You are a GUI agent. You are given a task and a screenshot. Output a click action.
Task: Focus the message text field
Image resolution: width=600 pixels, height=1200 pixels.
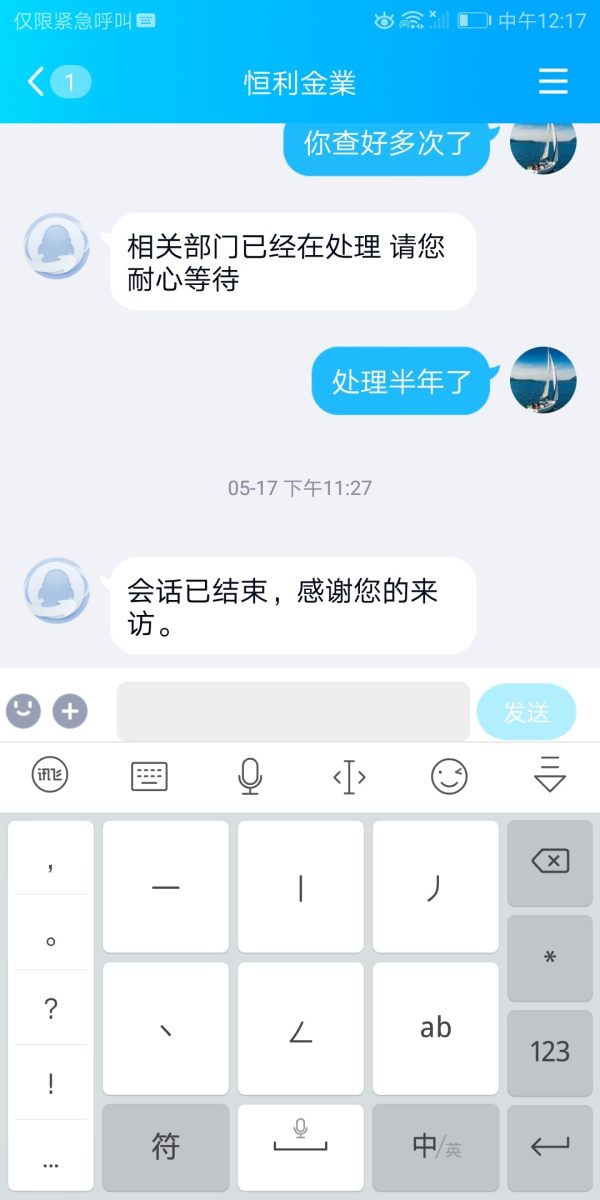293,711
